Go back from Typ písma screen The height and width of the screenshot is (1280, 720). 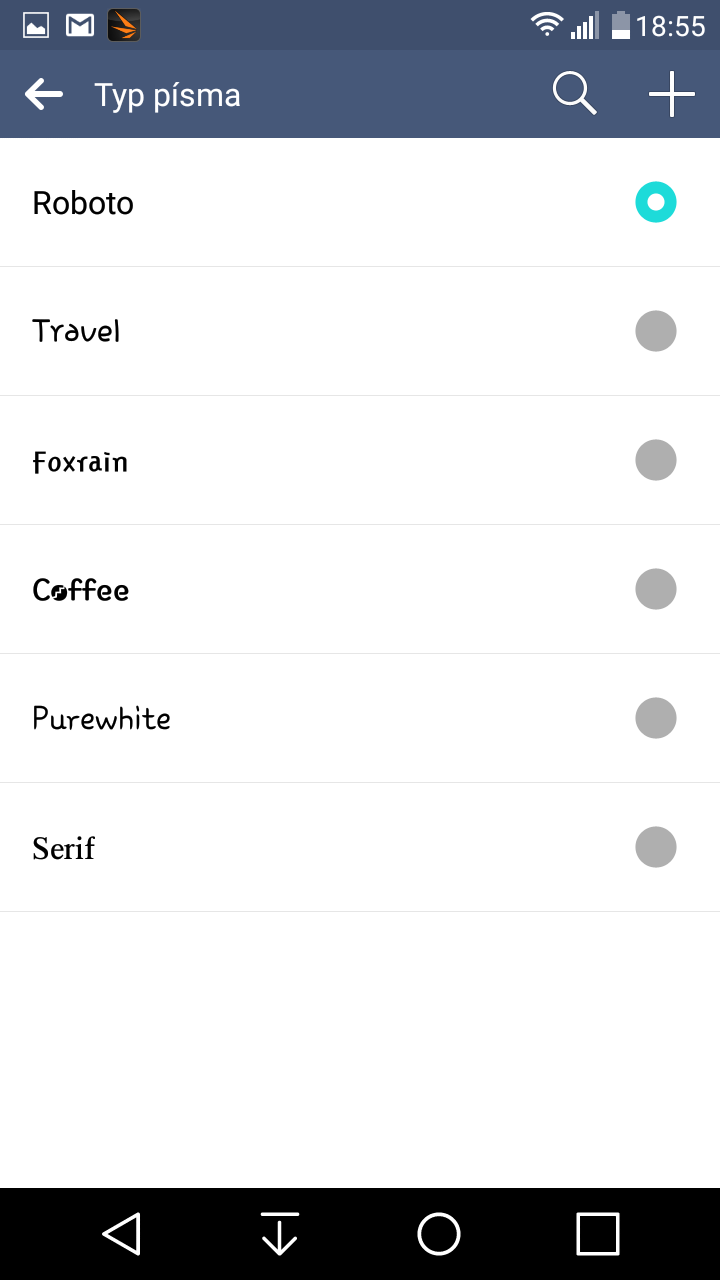(x=44, y=95)
